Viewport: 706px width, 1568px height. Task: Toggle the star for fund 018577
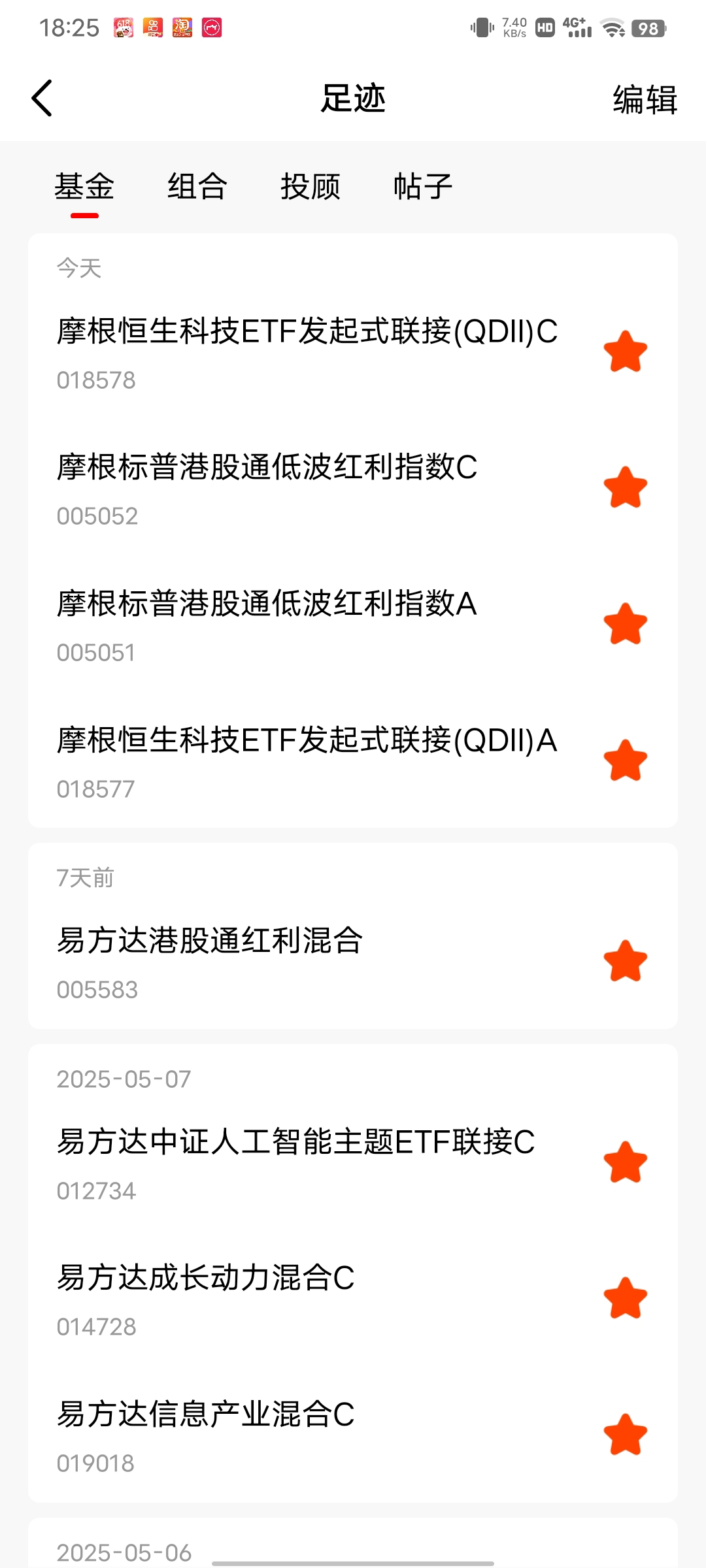tap(626, 760)
